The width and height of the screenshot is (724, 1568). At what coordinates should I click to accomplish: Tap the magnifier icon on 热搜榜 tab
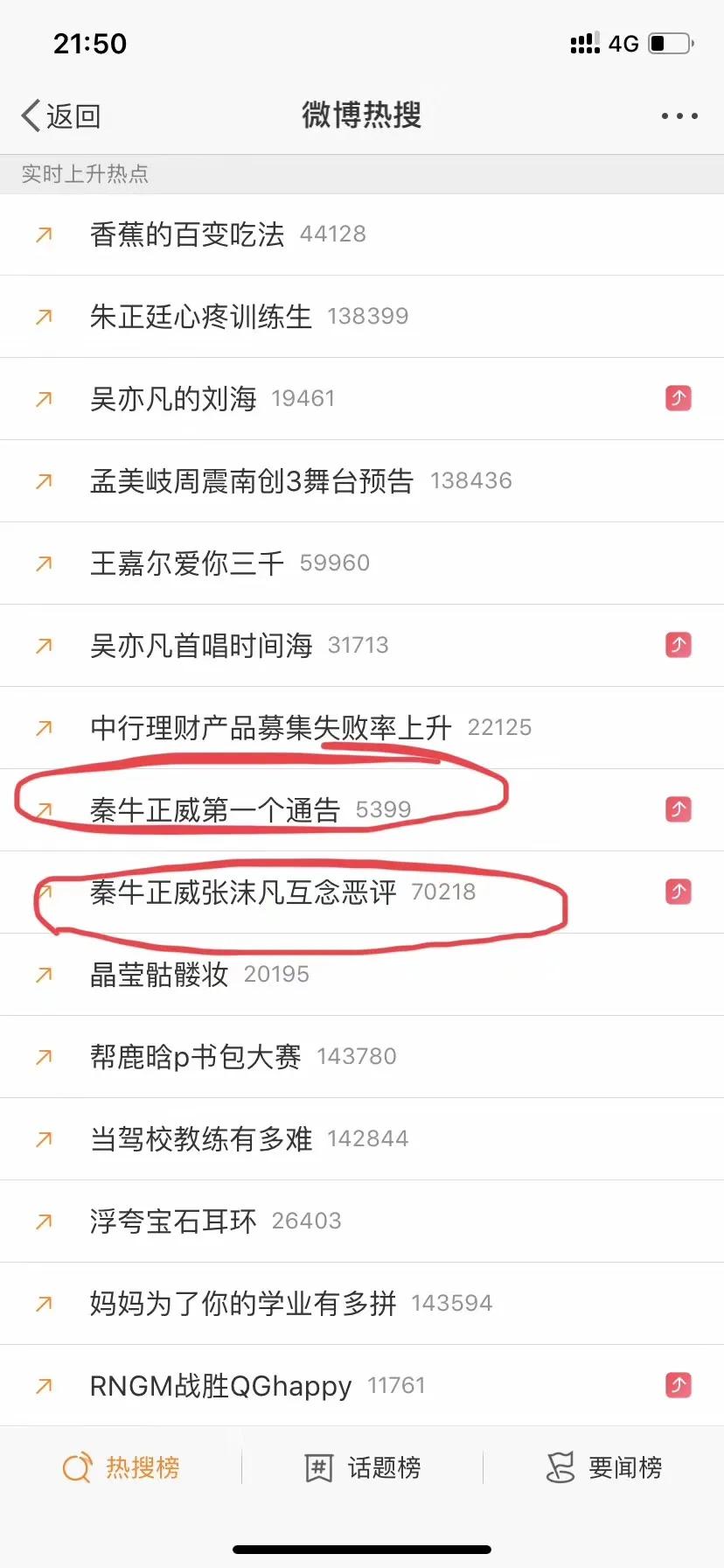coord(77,1466)
